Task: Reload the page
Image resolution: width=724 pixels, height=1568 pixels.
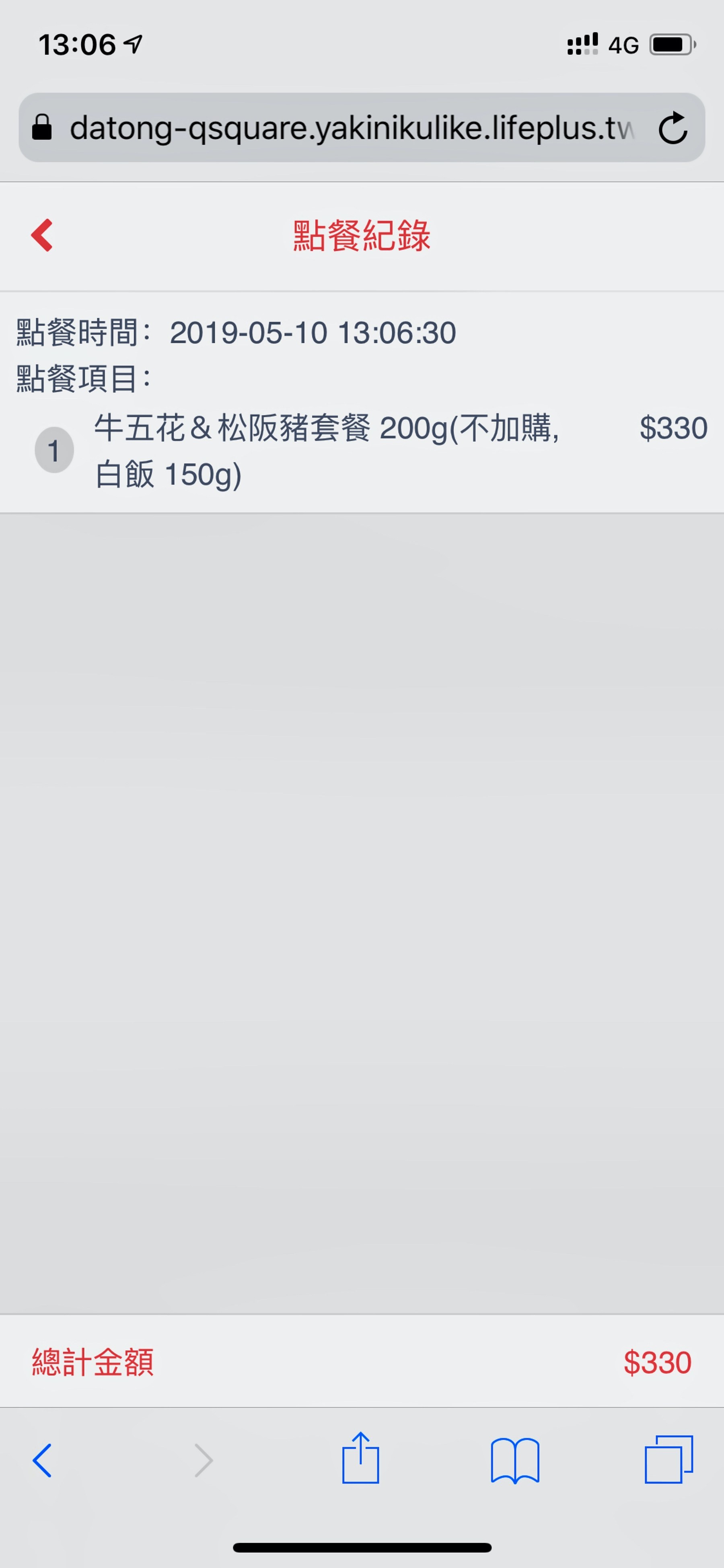Action: (673, 128)
